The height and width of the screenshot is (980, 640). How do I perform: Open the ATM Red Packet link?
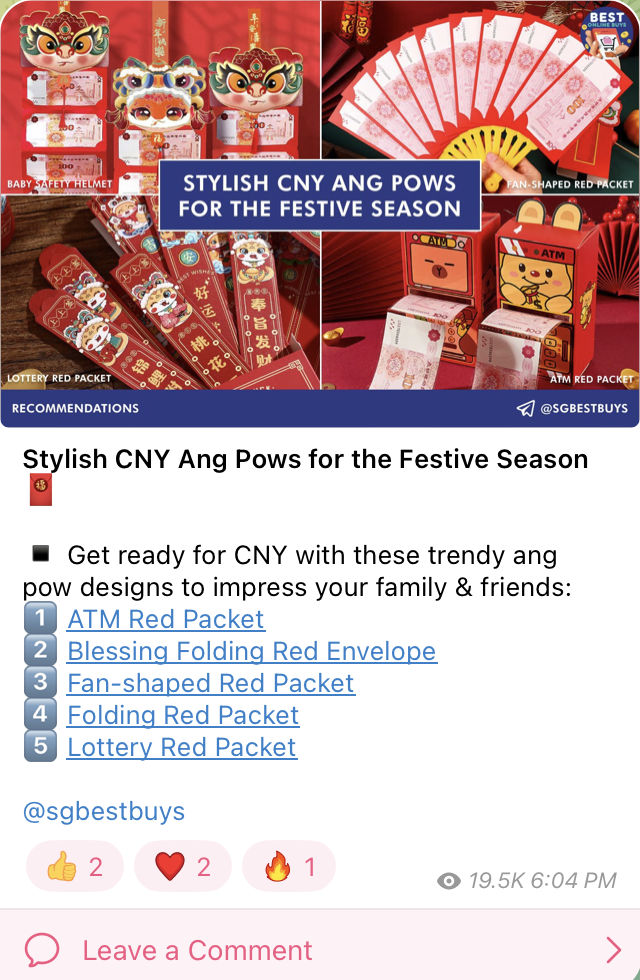(x=165, y=619)
